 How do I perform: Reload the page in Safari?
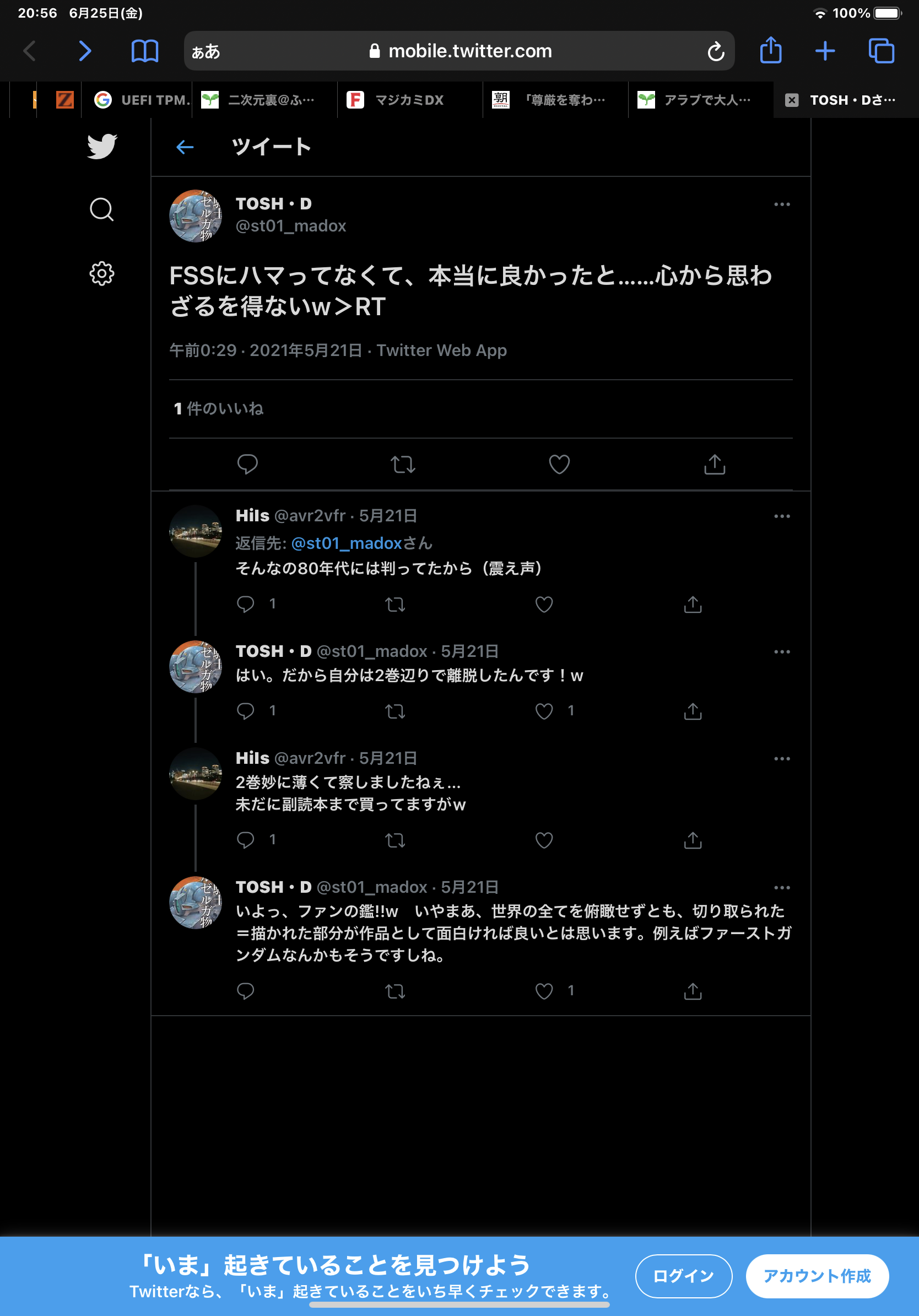click(x=716, y=52)
